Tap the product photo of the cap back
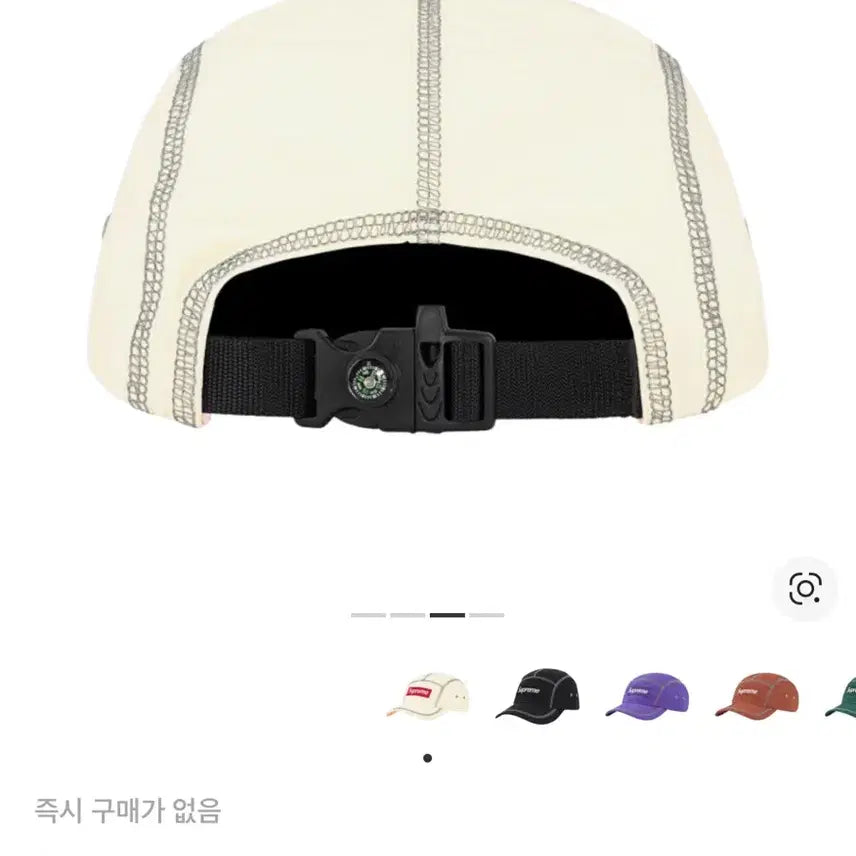 click(x=427, y=250)
